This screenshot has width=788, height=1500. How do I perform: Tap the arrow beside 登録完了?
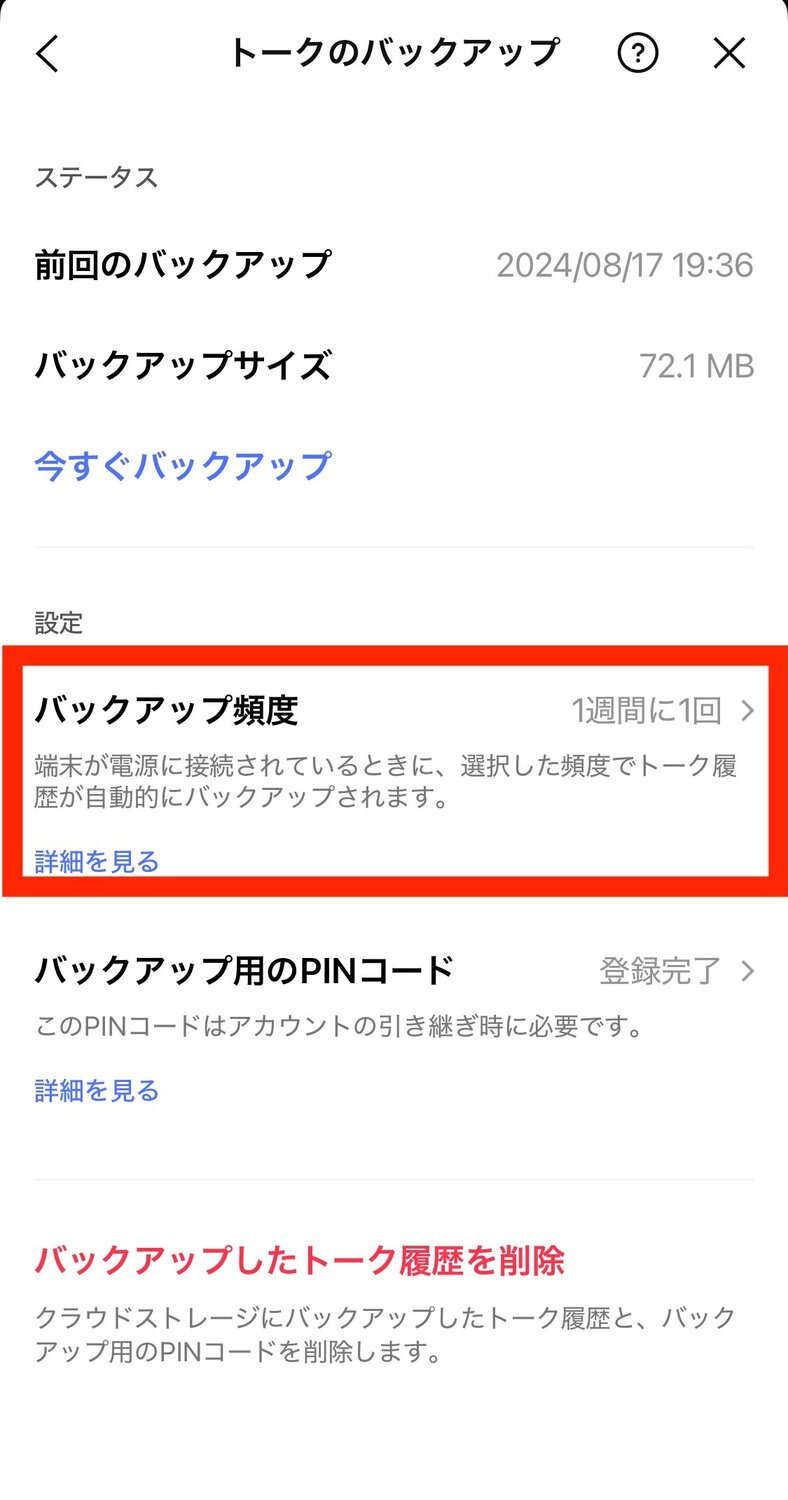(747, 970)
